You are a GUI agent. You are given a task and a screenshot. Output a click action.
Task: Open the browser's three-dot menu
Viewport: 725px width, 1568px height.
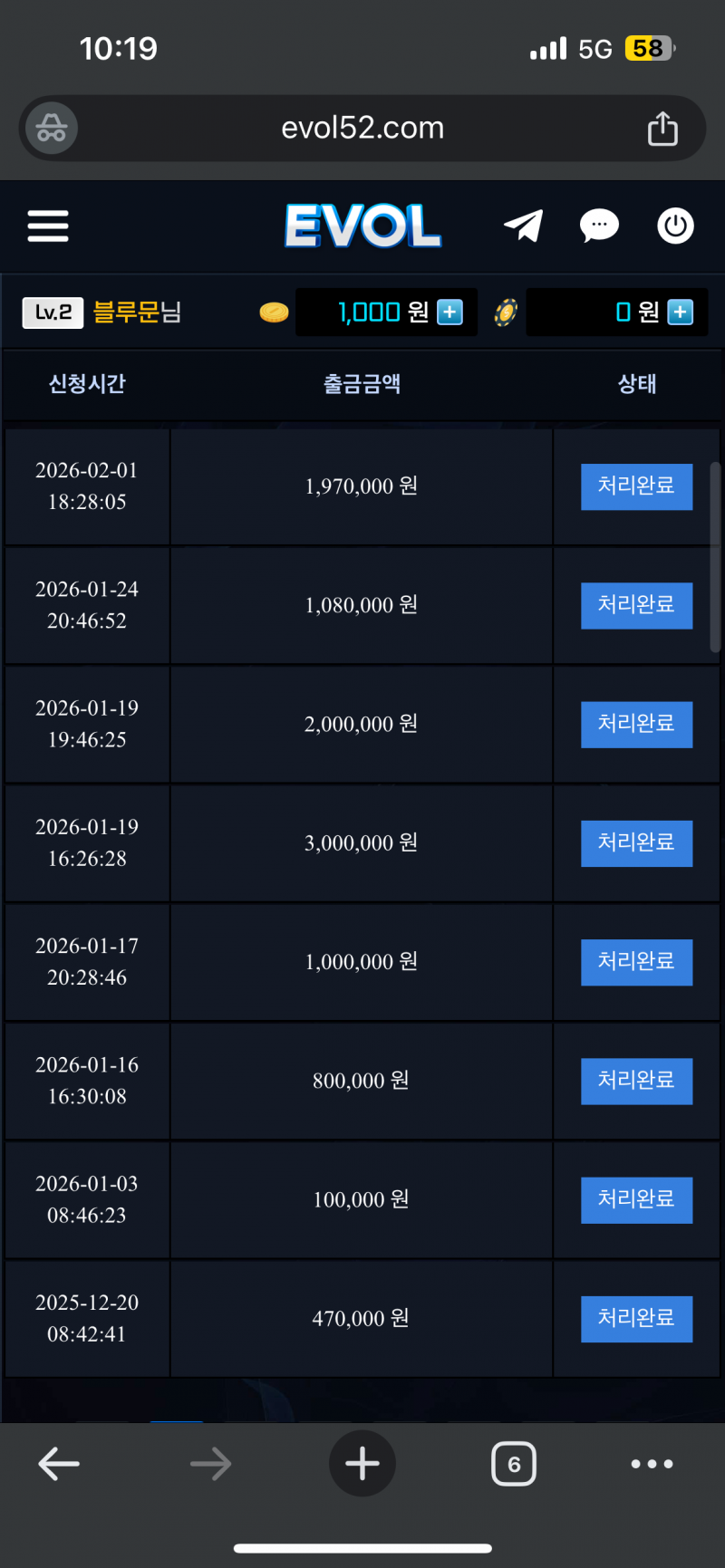[x=652, y=1464]
